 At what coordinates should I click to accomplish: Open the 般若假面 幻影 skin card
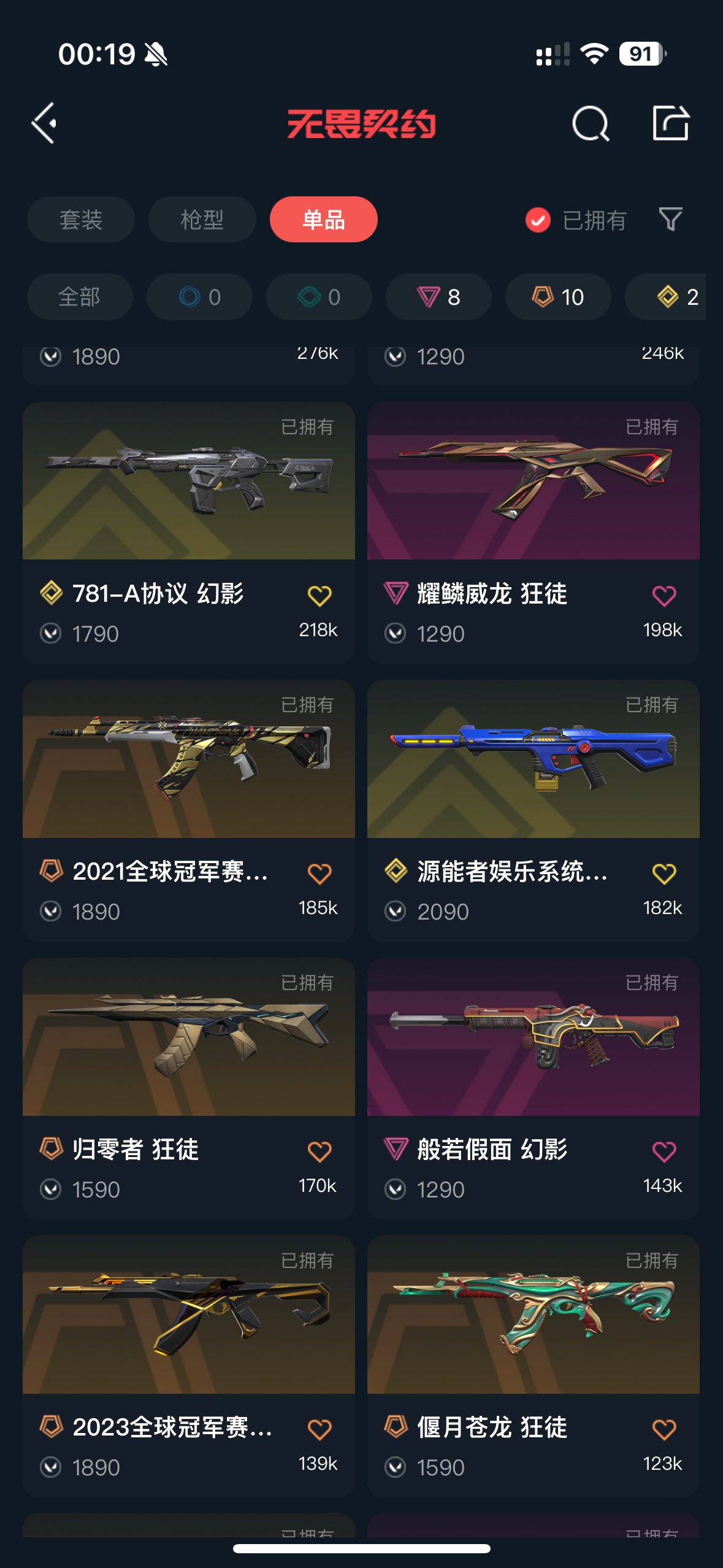(x=534, y=1088)
